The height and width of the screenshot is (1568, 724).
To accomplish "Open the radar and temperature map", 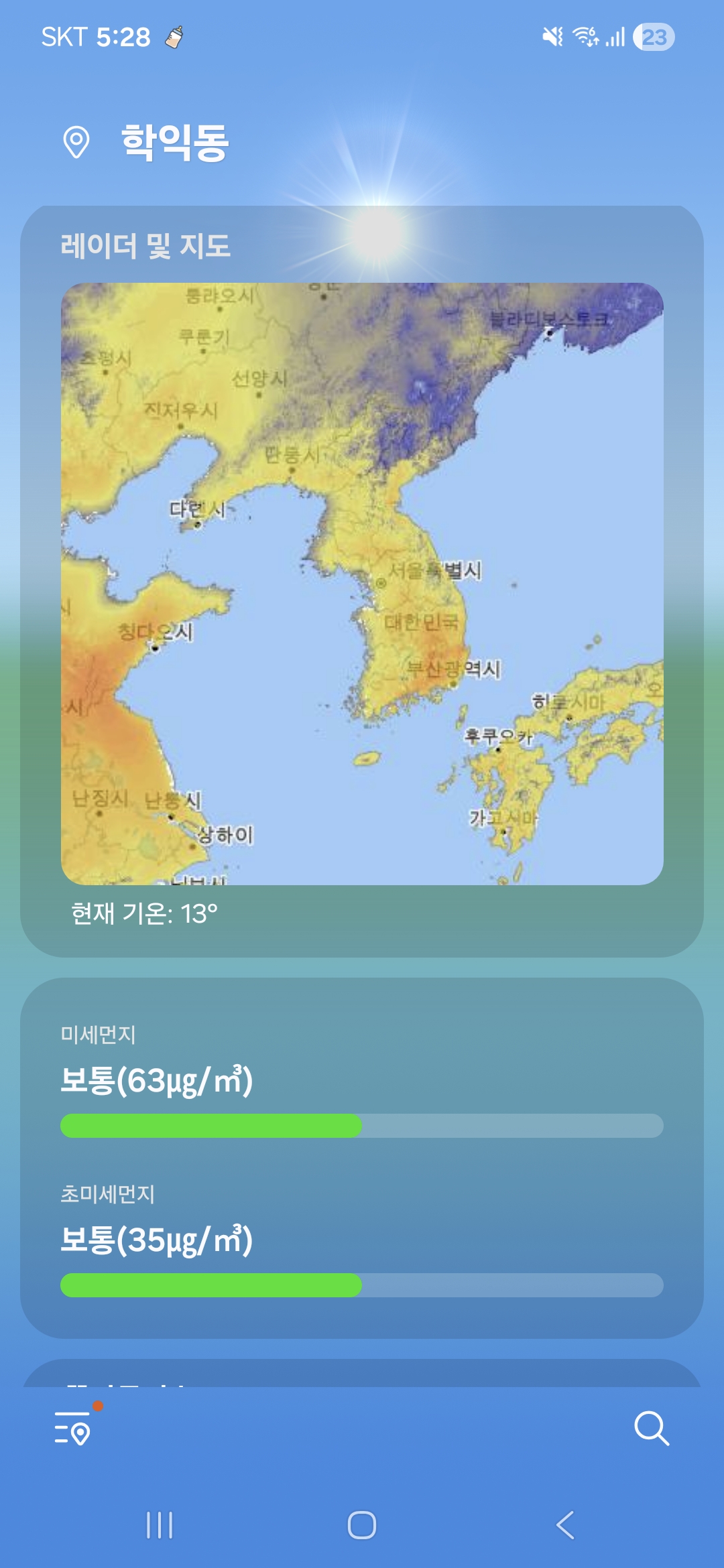I will [362, 583].
